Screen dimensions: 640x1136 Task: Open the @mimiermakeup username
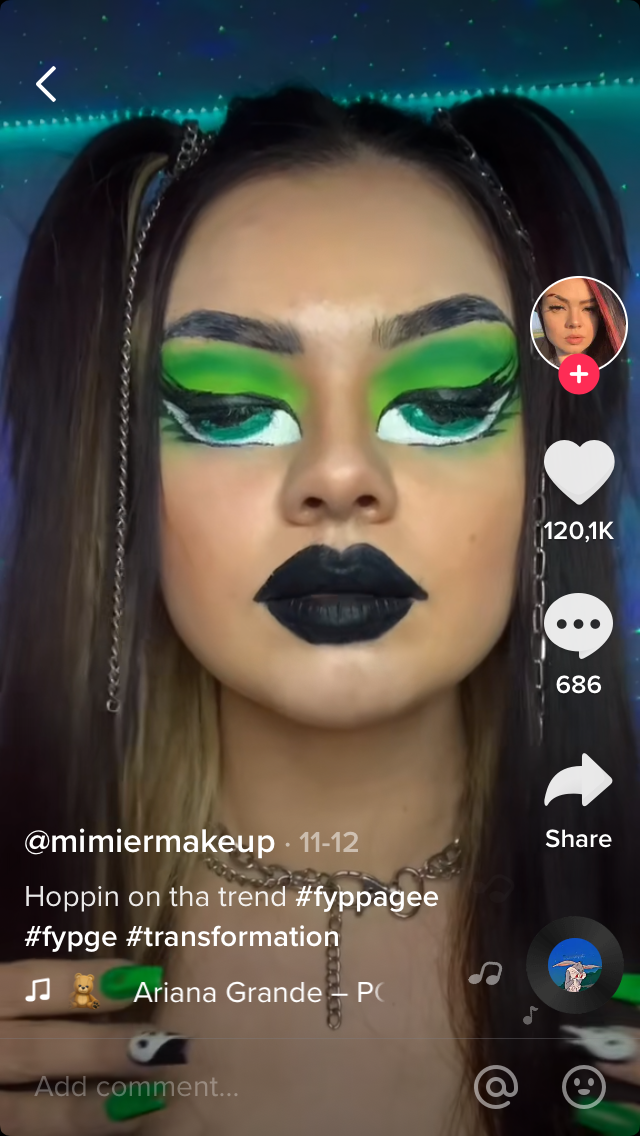(149, 842)
